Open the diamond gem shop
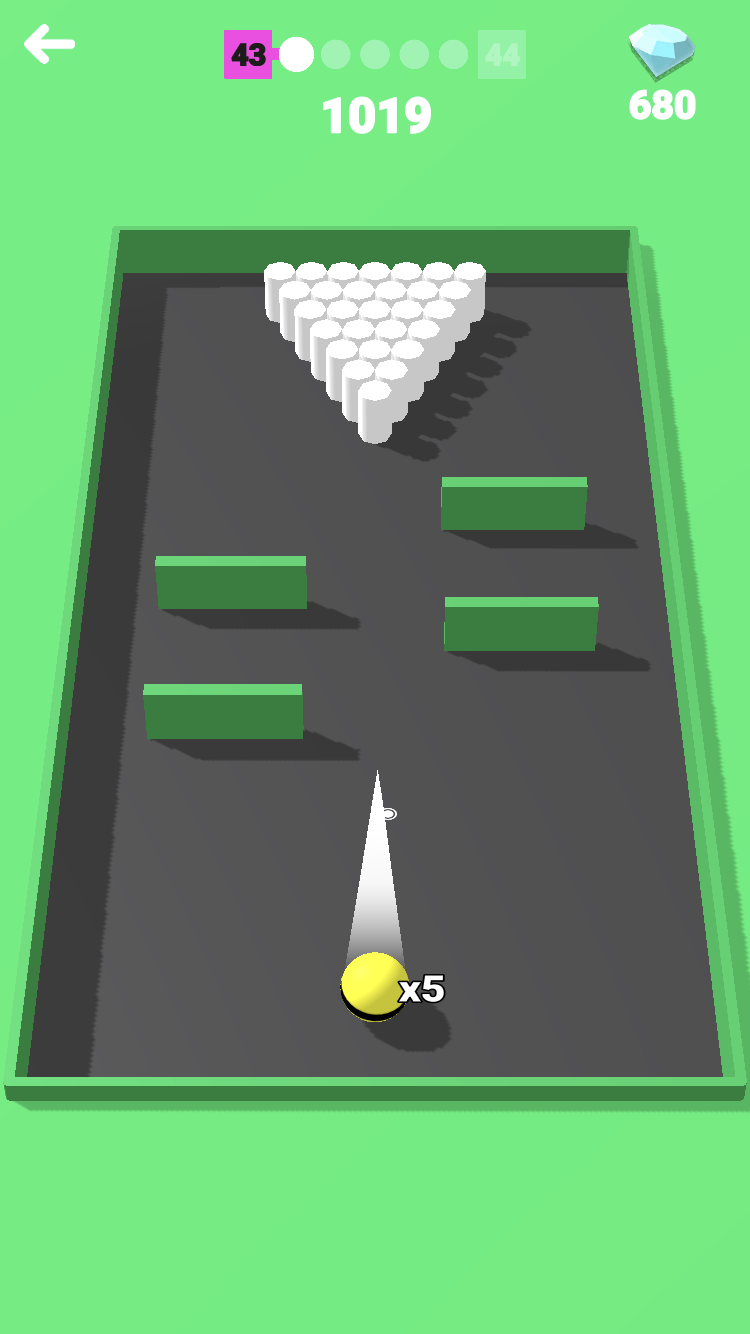The height and width of the screenshot is (1334, 750). (x=661, y=50)
